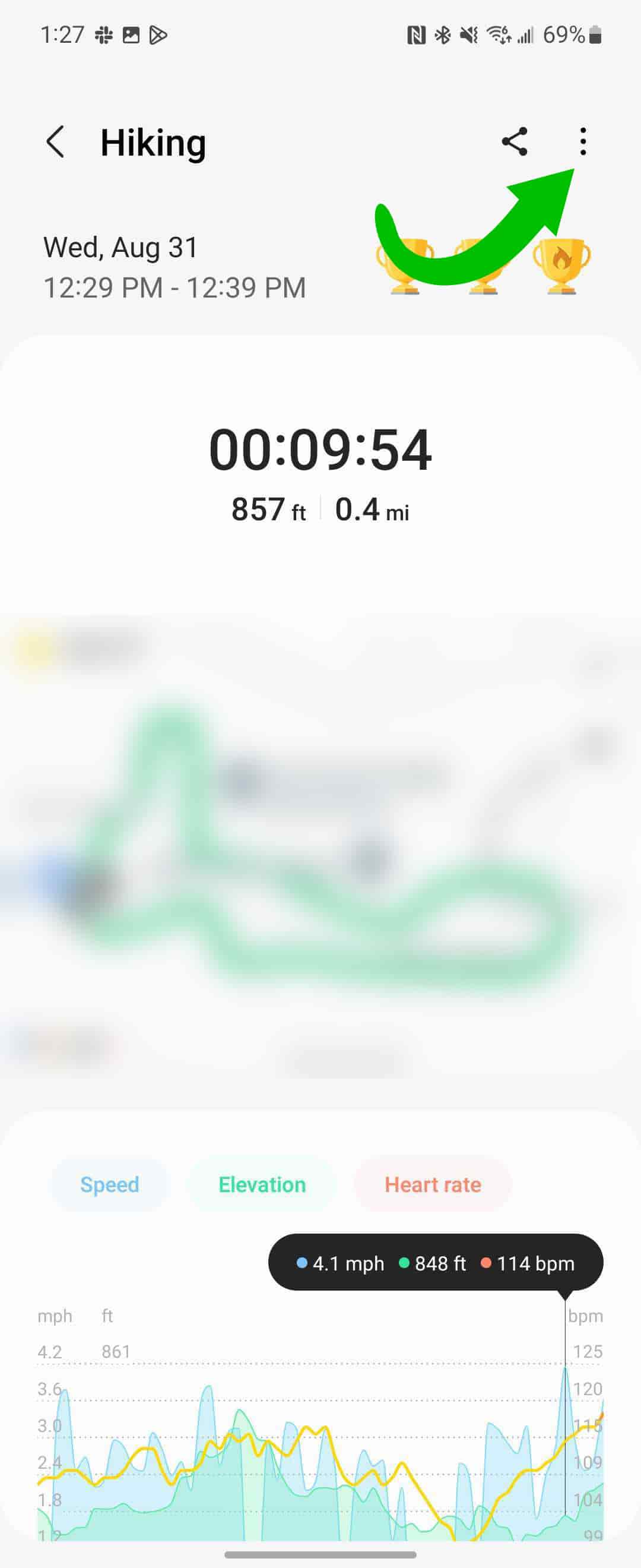Go back with the back arrow

point(55,142)
